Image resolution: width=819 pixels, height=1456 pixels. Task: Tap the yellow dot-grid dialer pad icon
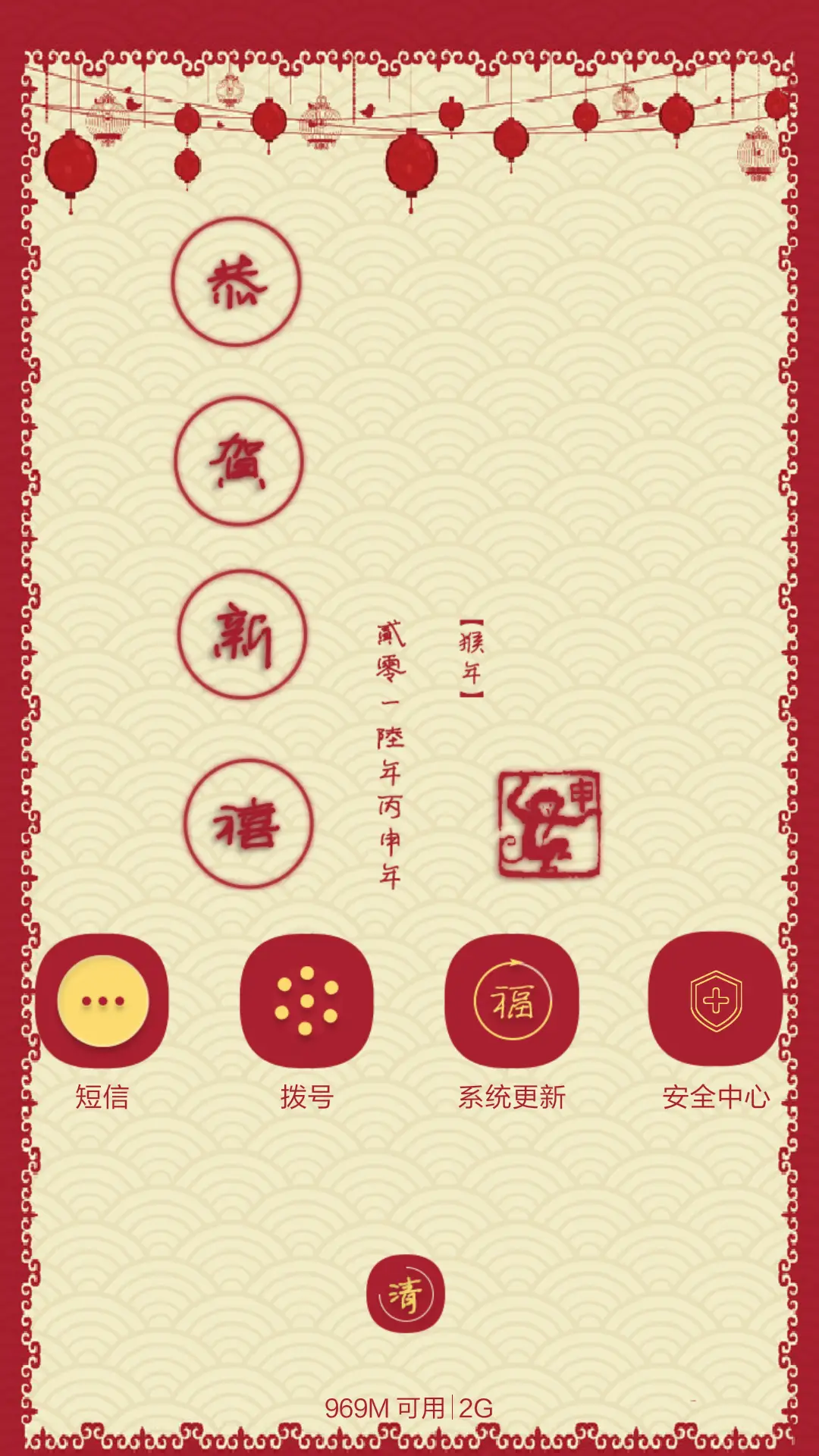tap(306, 1001)
